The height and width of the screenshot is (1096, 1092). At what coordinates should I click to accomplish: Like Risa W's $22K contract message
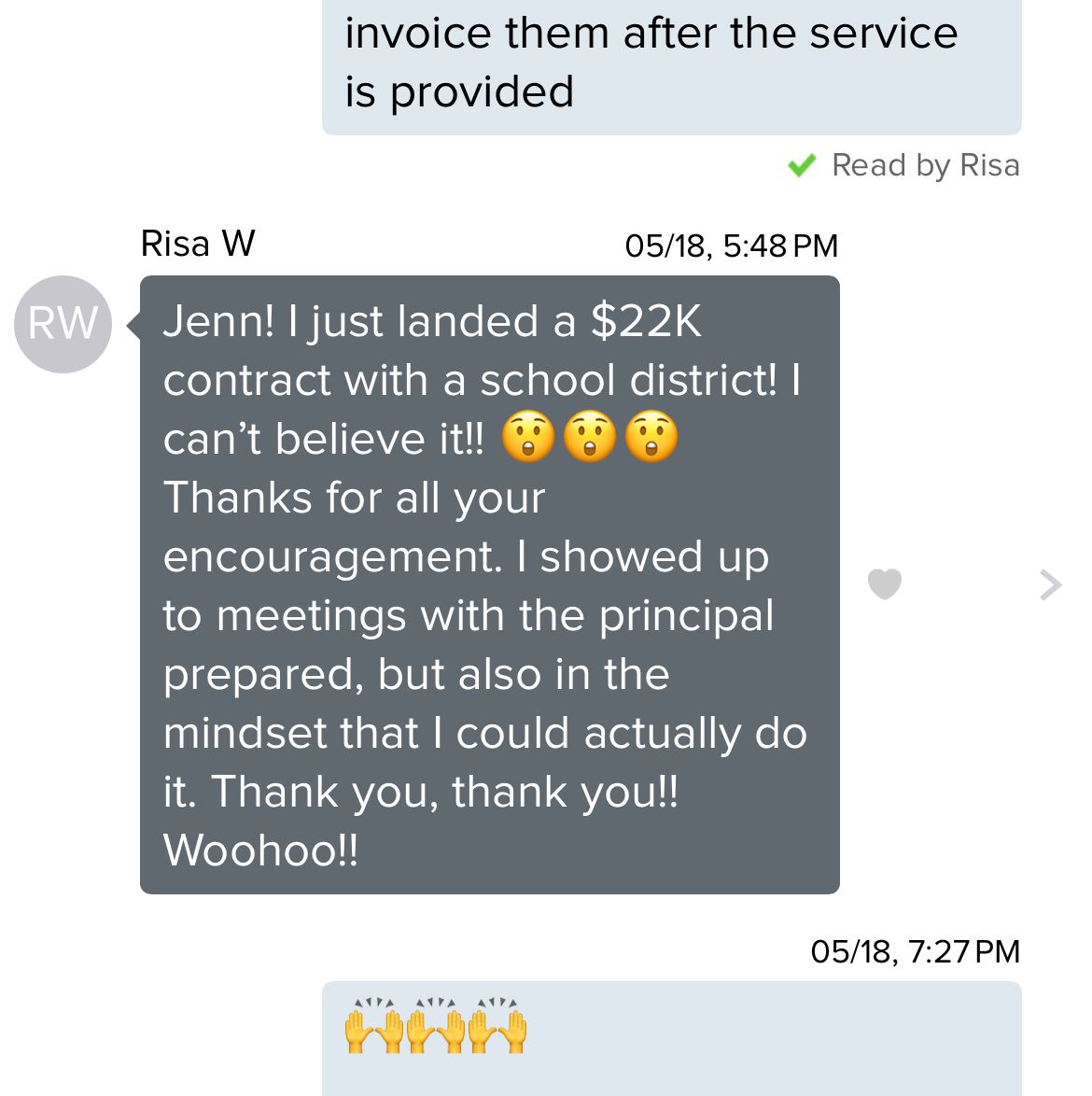coord(885,584)
